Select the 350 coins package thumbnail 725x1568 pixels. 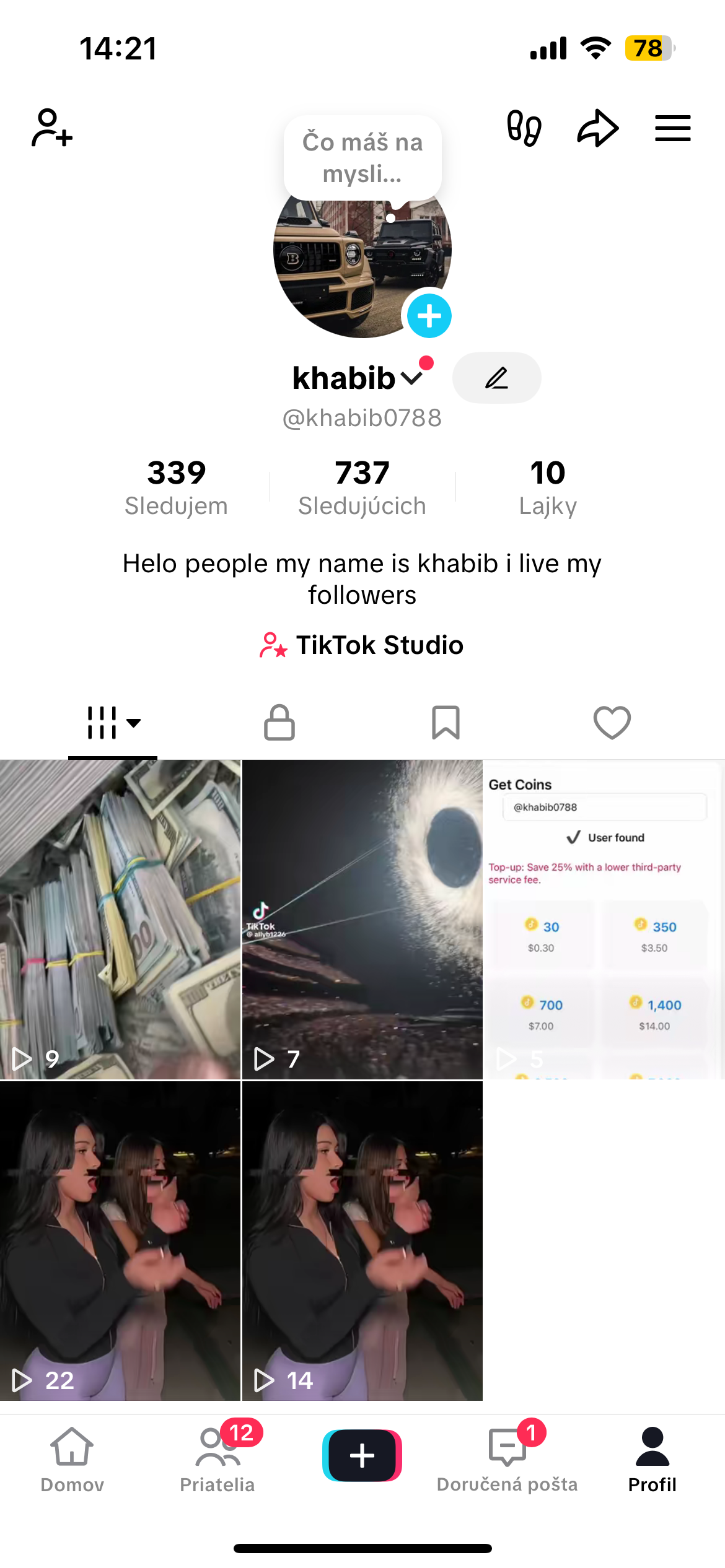tap(654, 934)
